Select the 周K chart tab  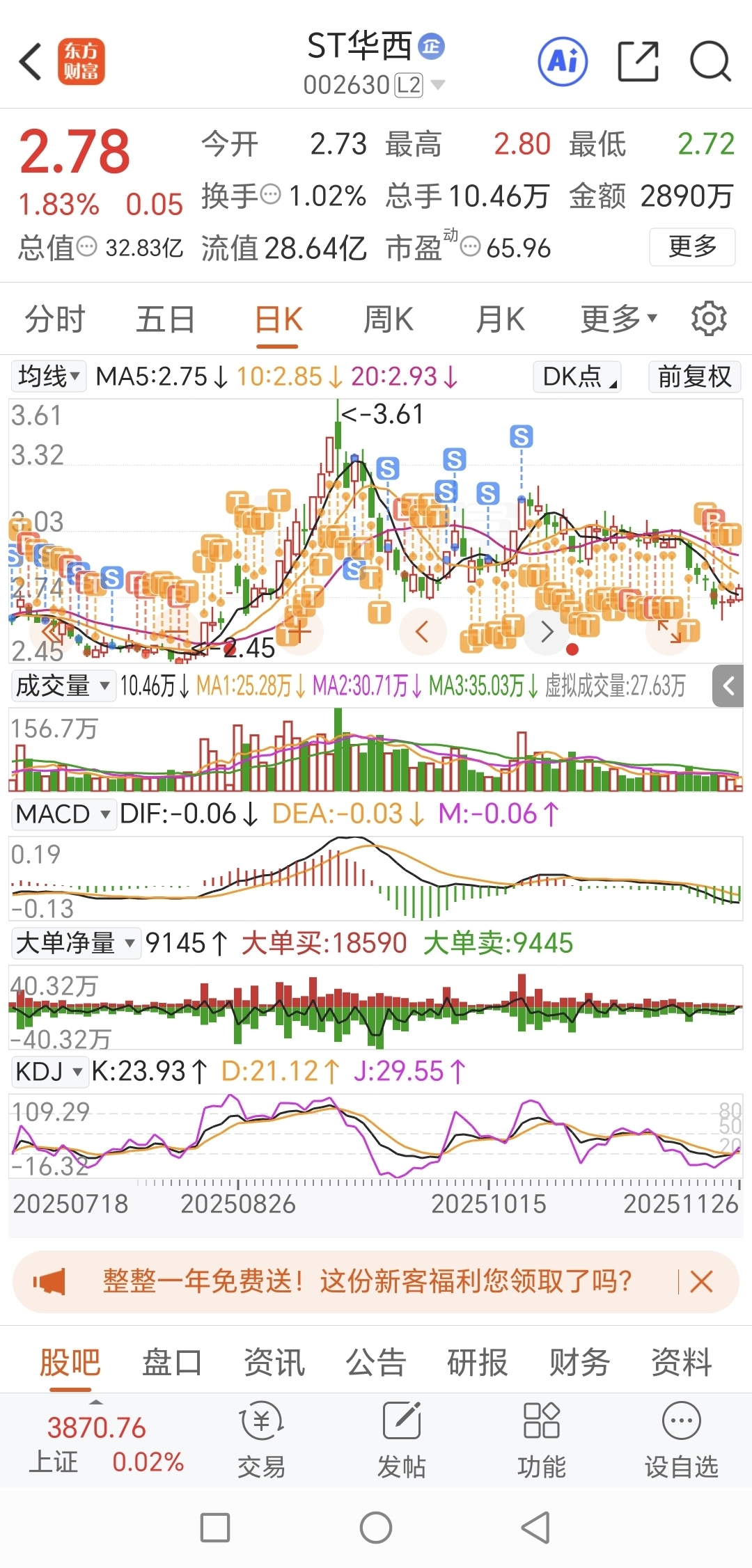pyautogui.click(x=389, y=320)
